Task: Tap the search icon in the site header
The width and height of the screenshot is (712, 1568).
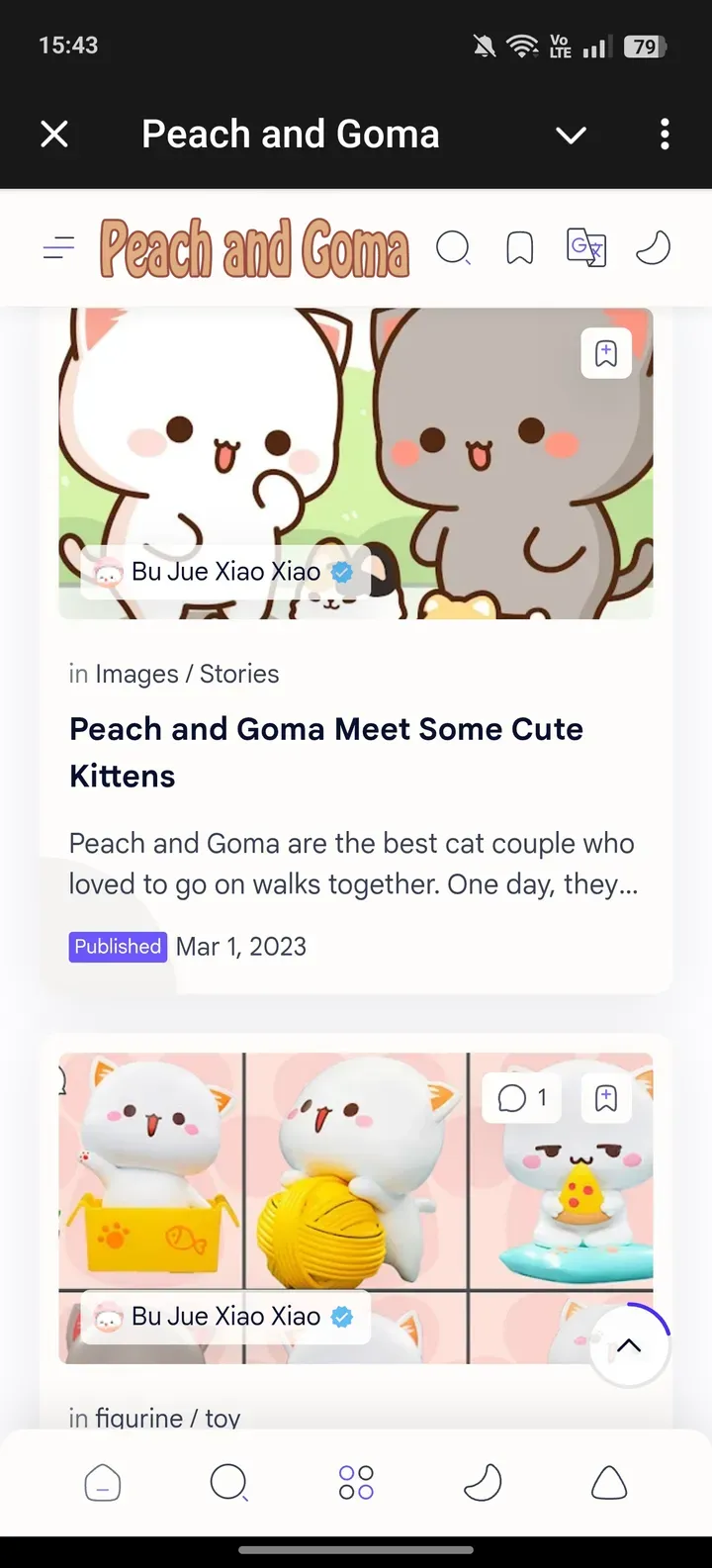Action: 453,248
